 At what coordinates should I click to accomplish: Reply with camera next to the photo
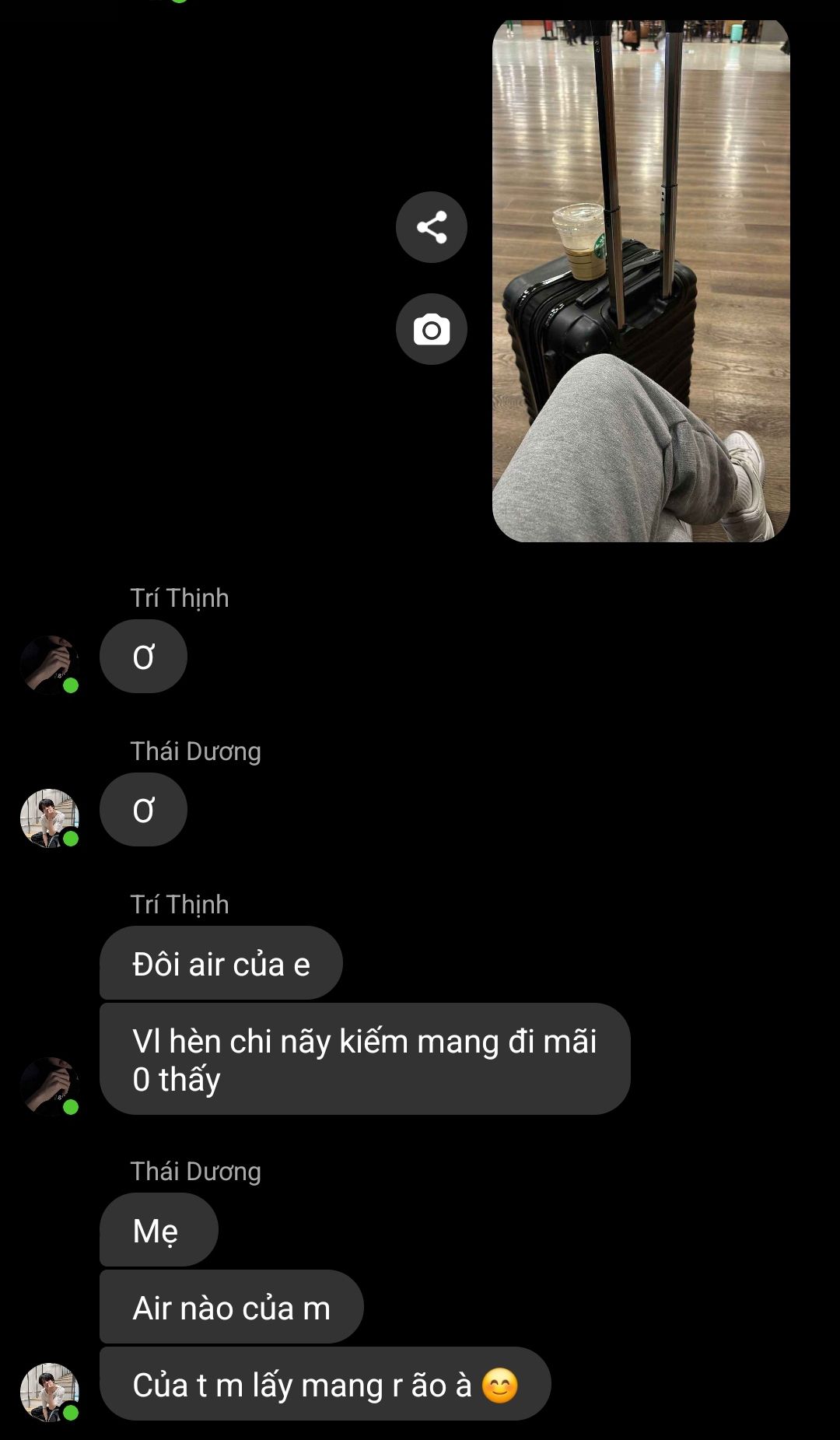point(432,329)
